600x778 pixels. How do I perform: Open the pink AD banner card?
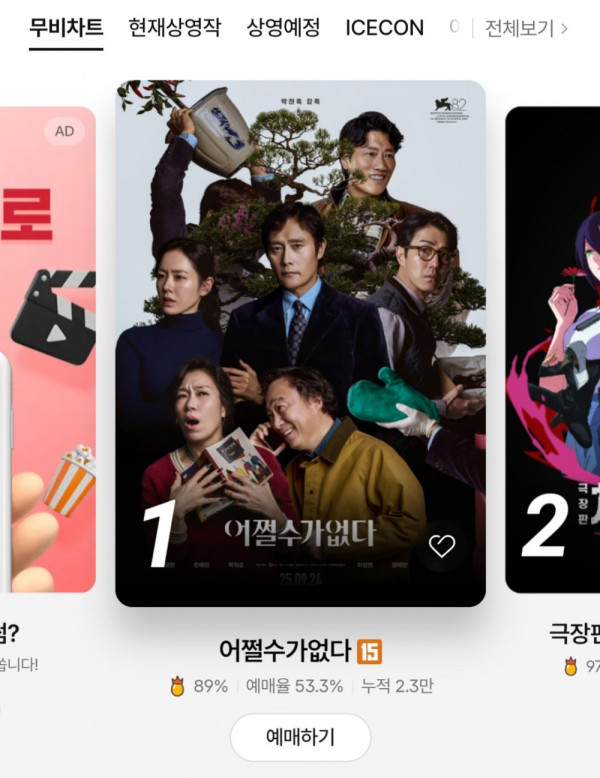coord(48,350)
